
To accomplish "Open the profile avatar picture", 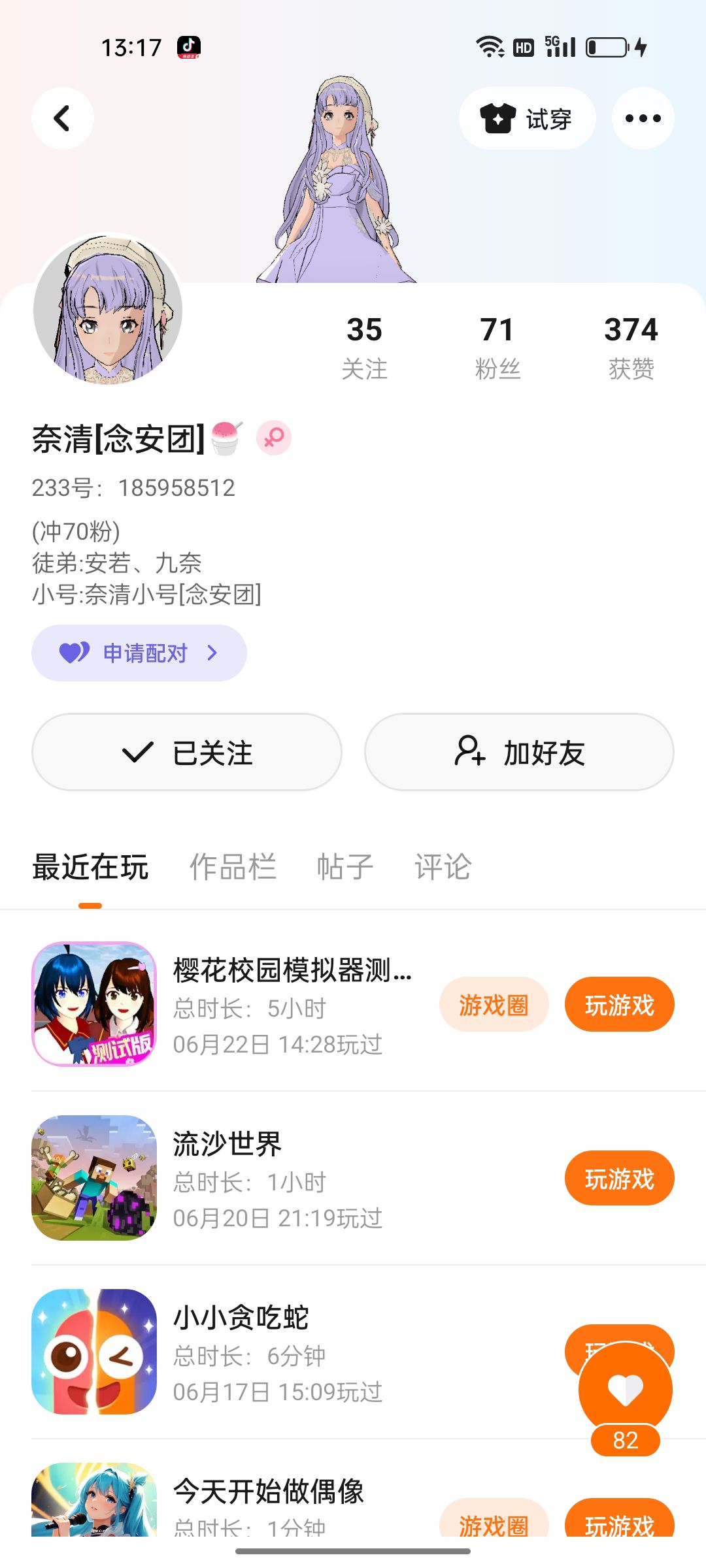I will tap(108, 310).
